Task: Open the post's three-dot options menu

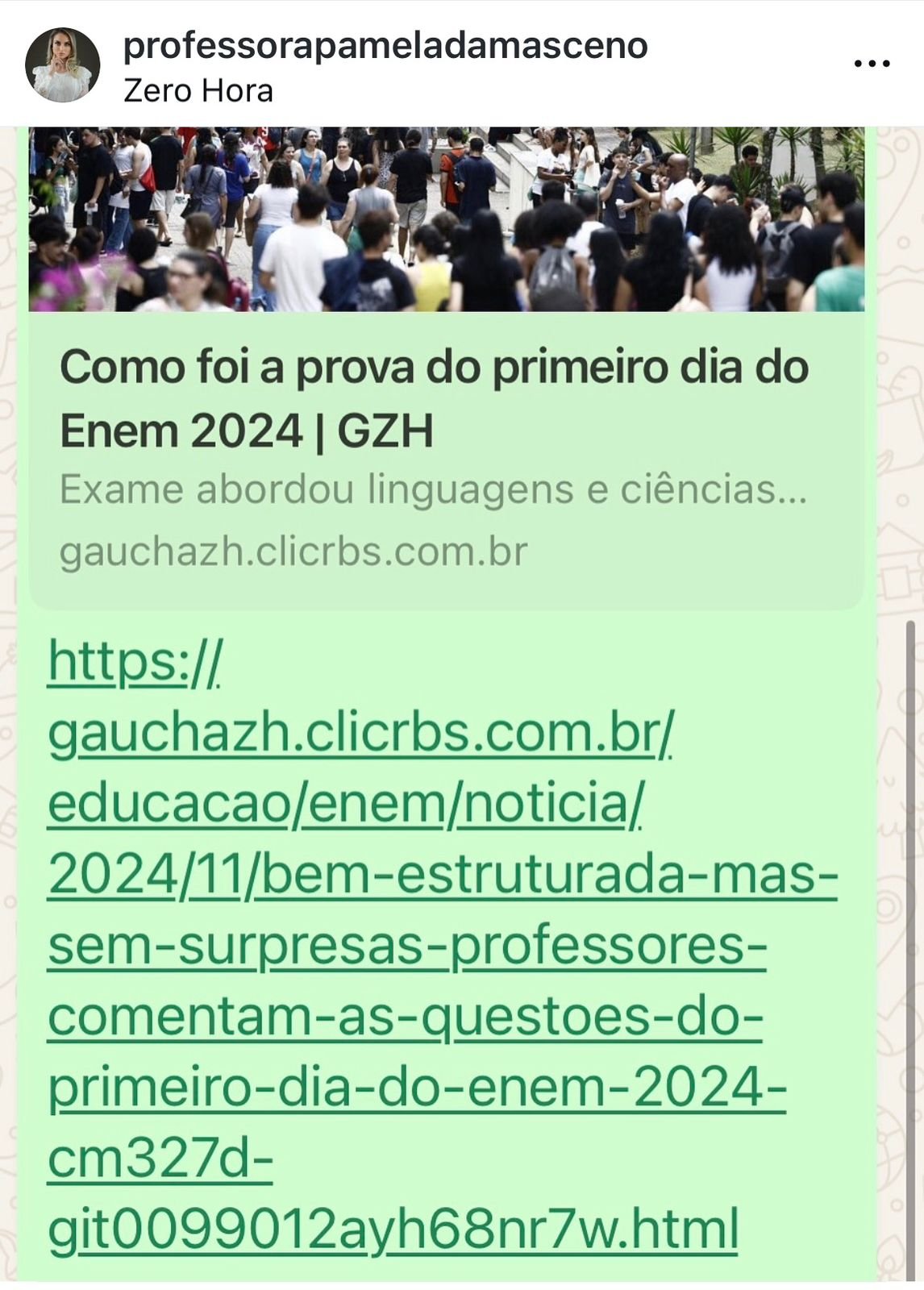Action: coord(872,64)
